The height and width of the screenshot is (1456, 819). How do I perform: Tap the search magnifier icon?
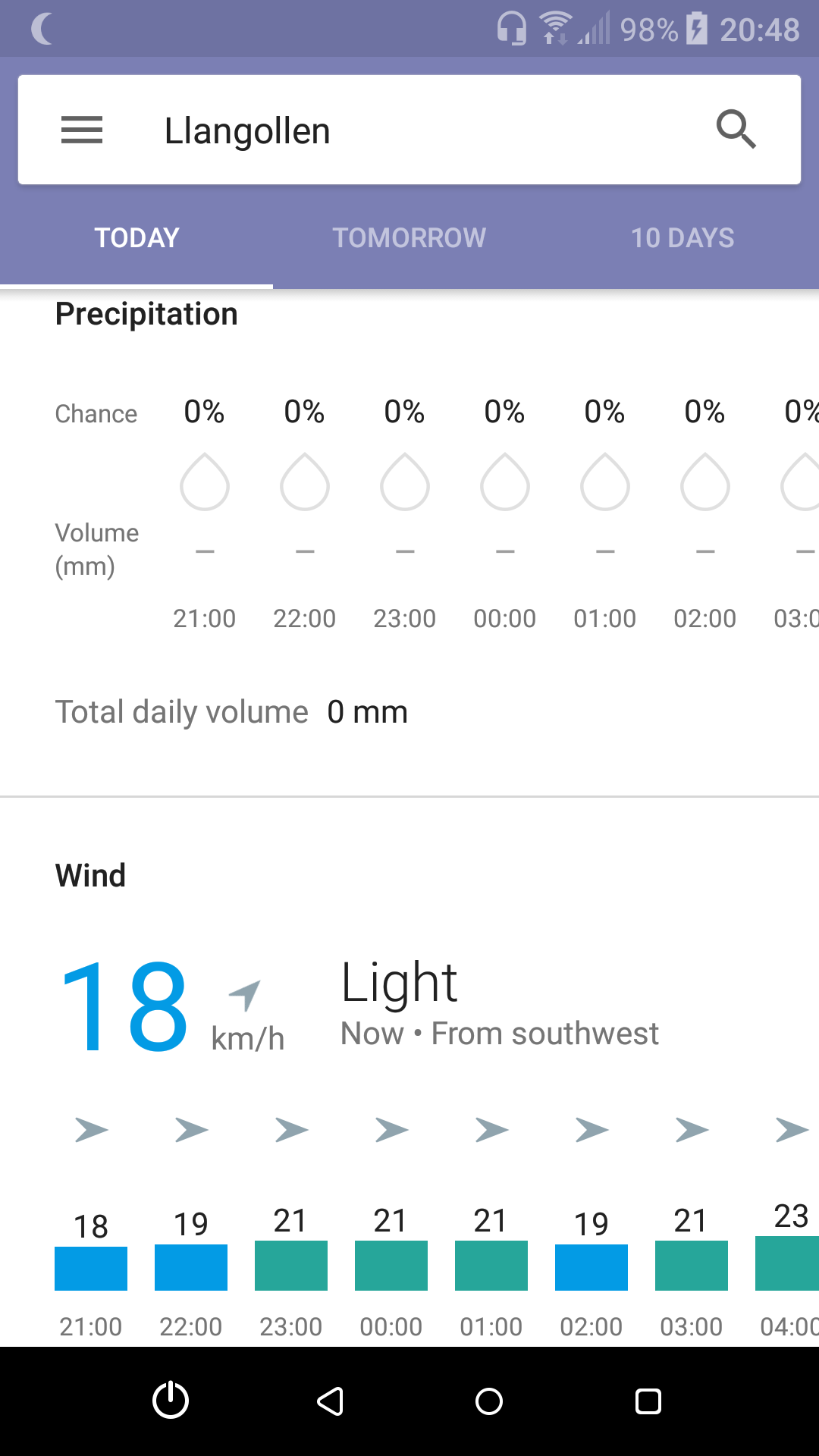coord(736,130)
